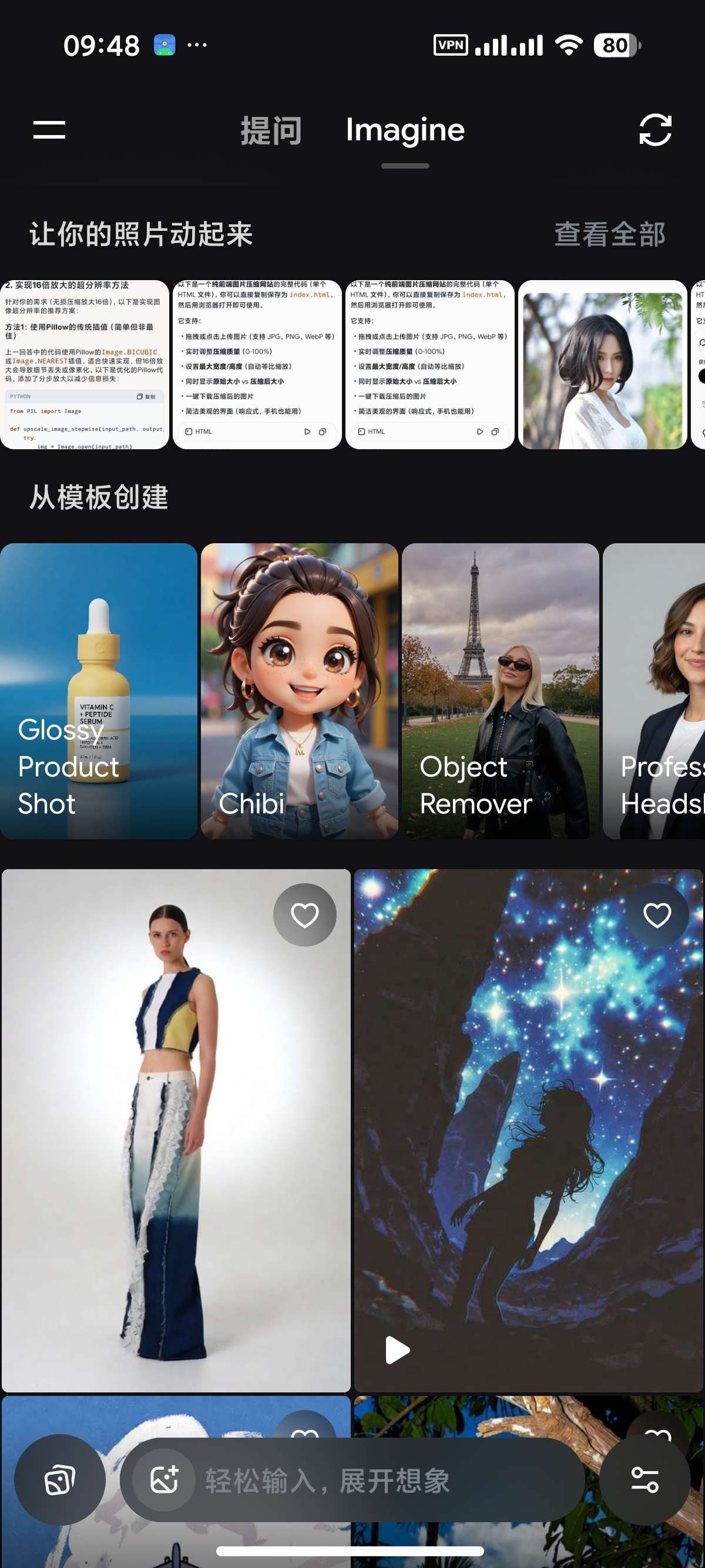Screen dimensions: 705x1568
Task: Select the Imagine tab
Action: point(405,130)
